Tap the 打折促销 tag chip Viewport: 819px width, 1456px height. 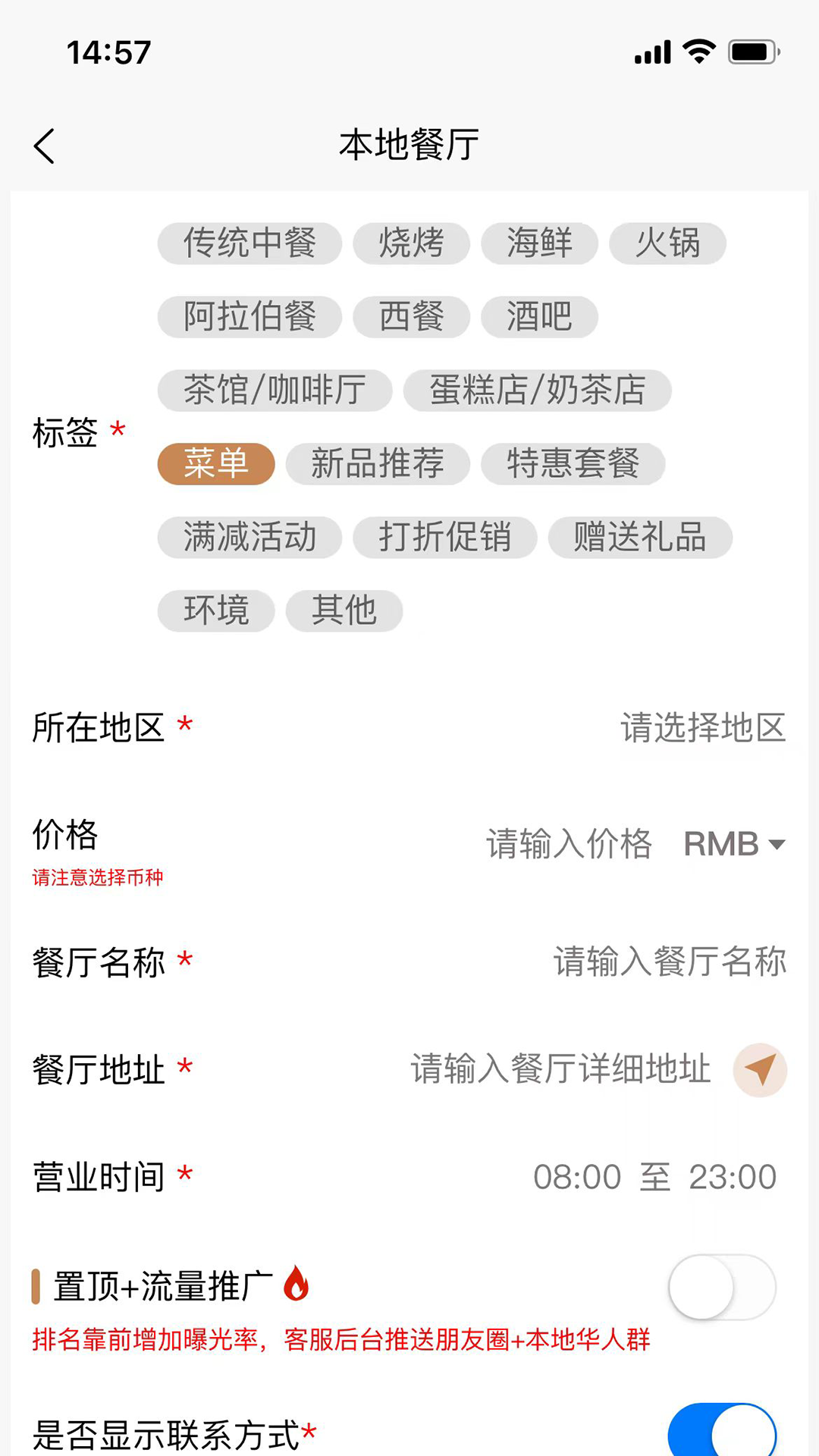(x=445, y=538)
